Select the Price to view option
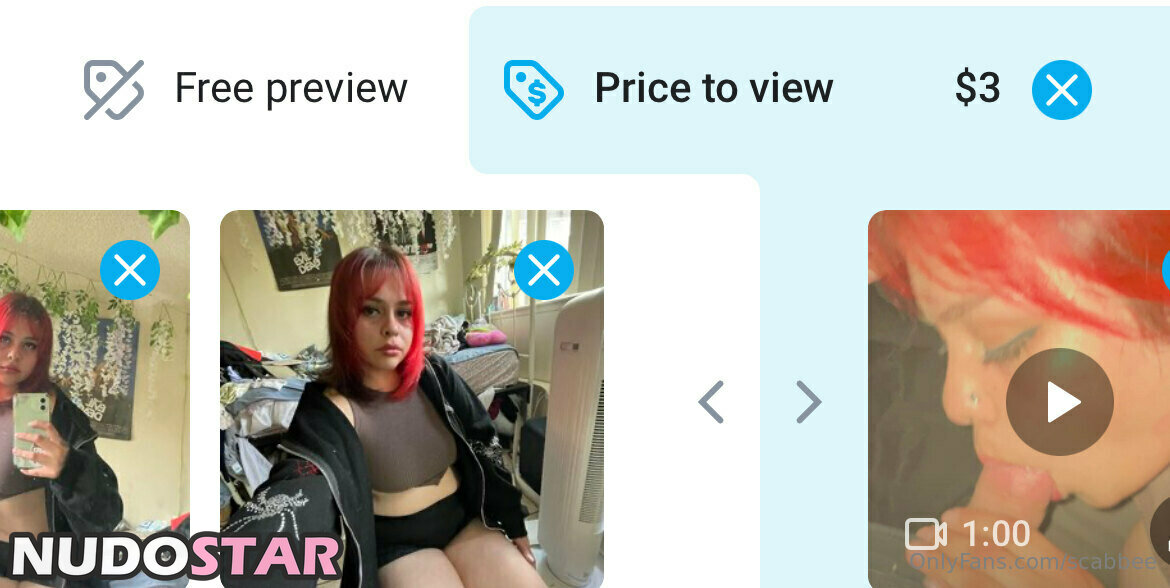Image resolution: width=1170 pixels, height=588 pixels. (x=668, y=89)
